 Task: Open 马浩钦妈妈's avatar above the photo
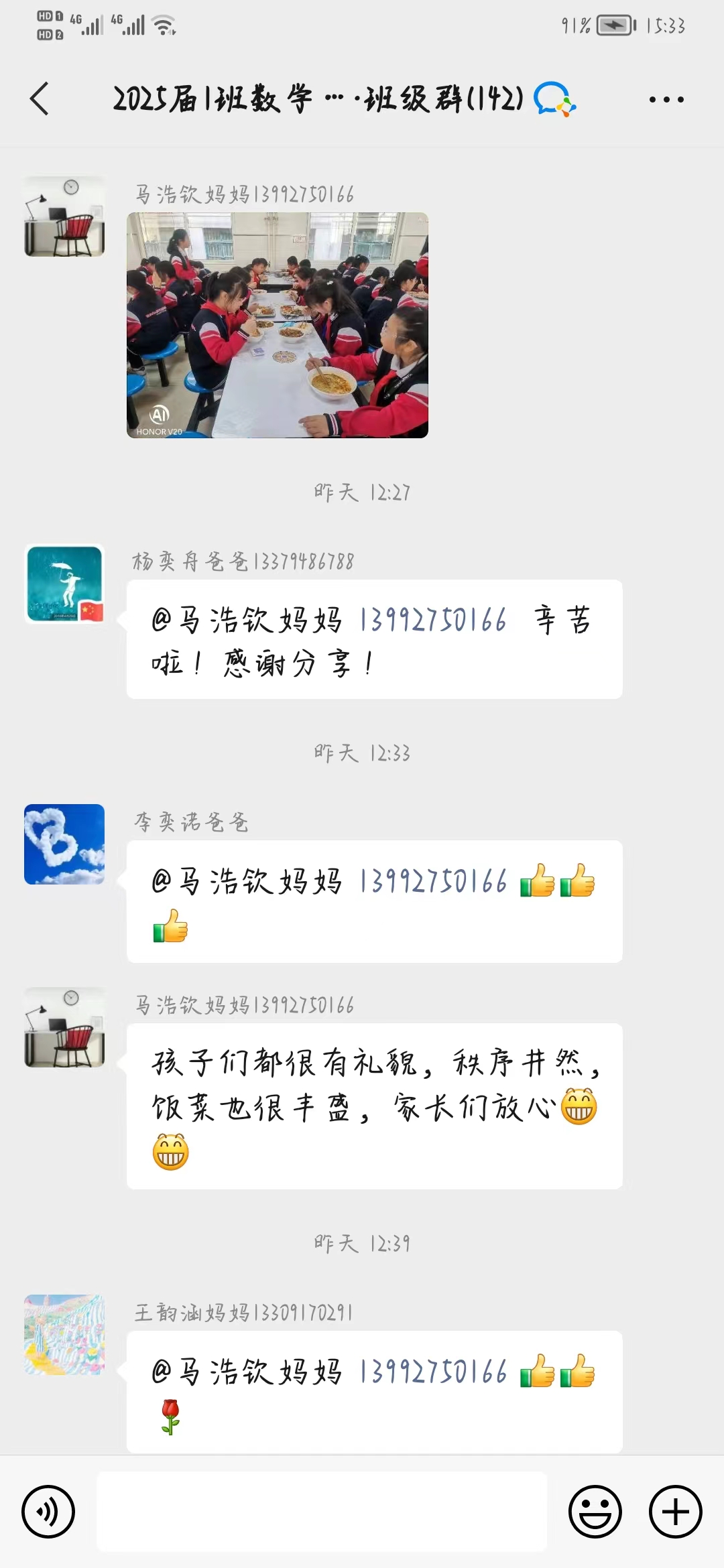tap(64, 216)
